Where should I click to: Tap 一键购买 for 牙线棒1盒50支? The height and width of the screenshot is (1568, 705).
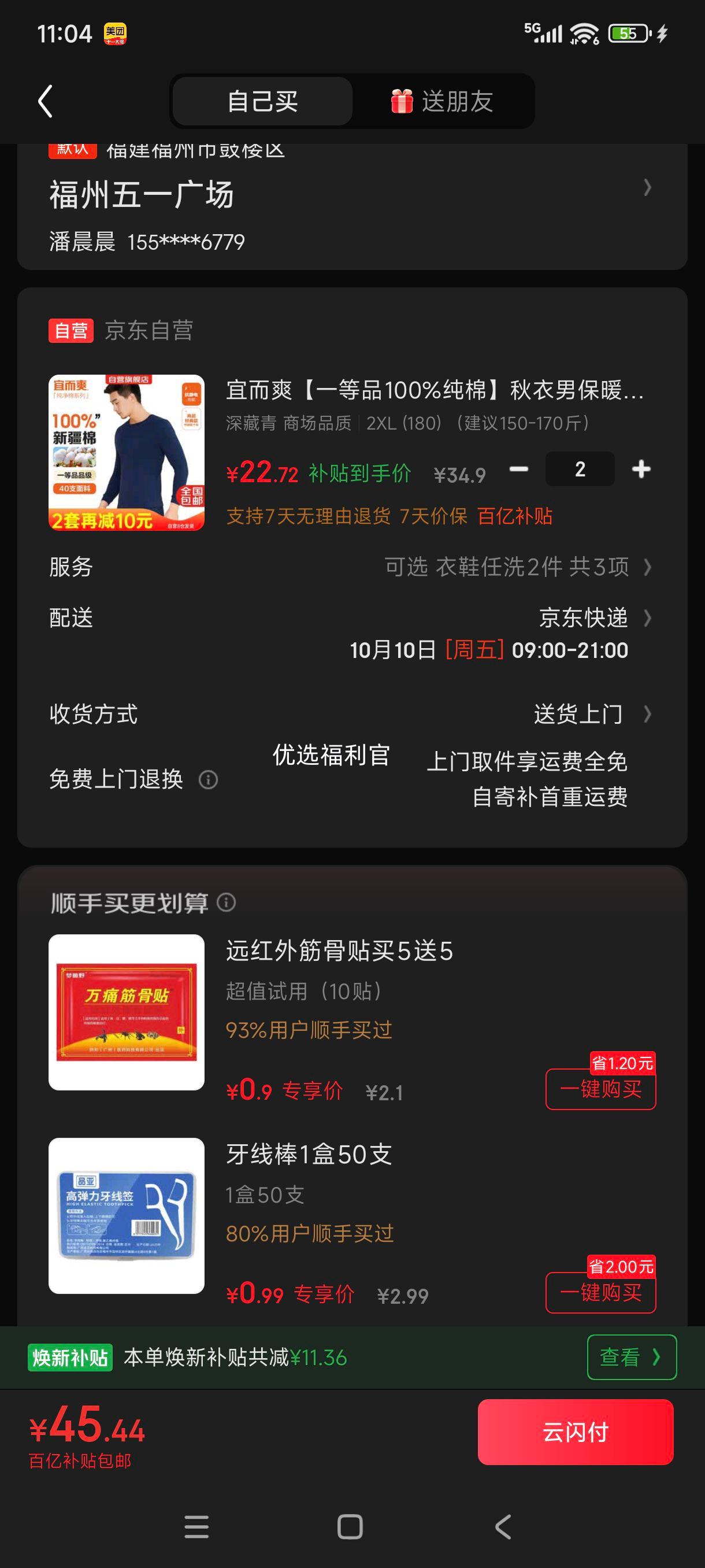click(600, 1292)
